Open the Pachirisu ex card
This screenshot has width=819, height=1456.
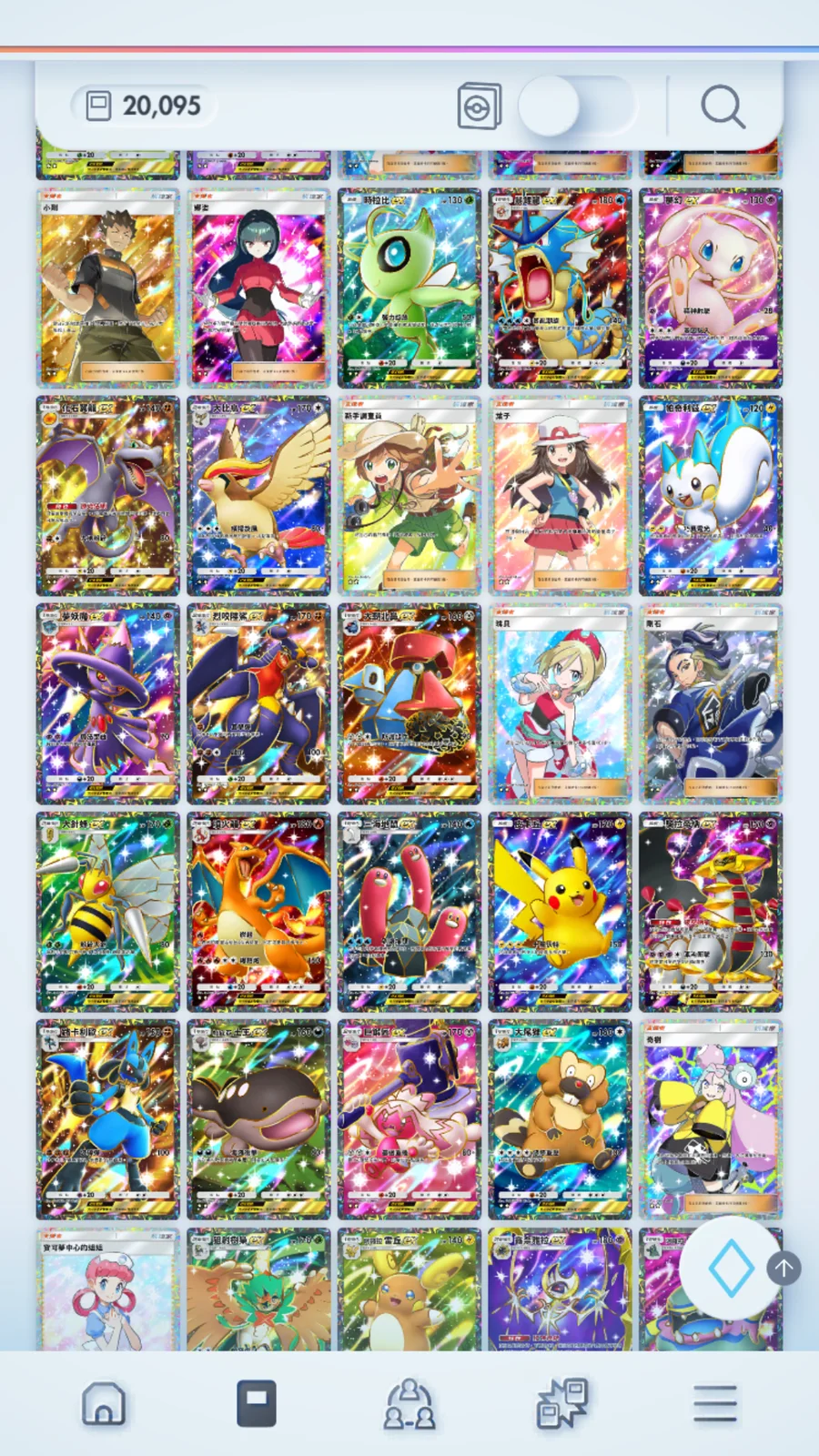711,495
